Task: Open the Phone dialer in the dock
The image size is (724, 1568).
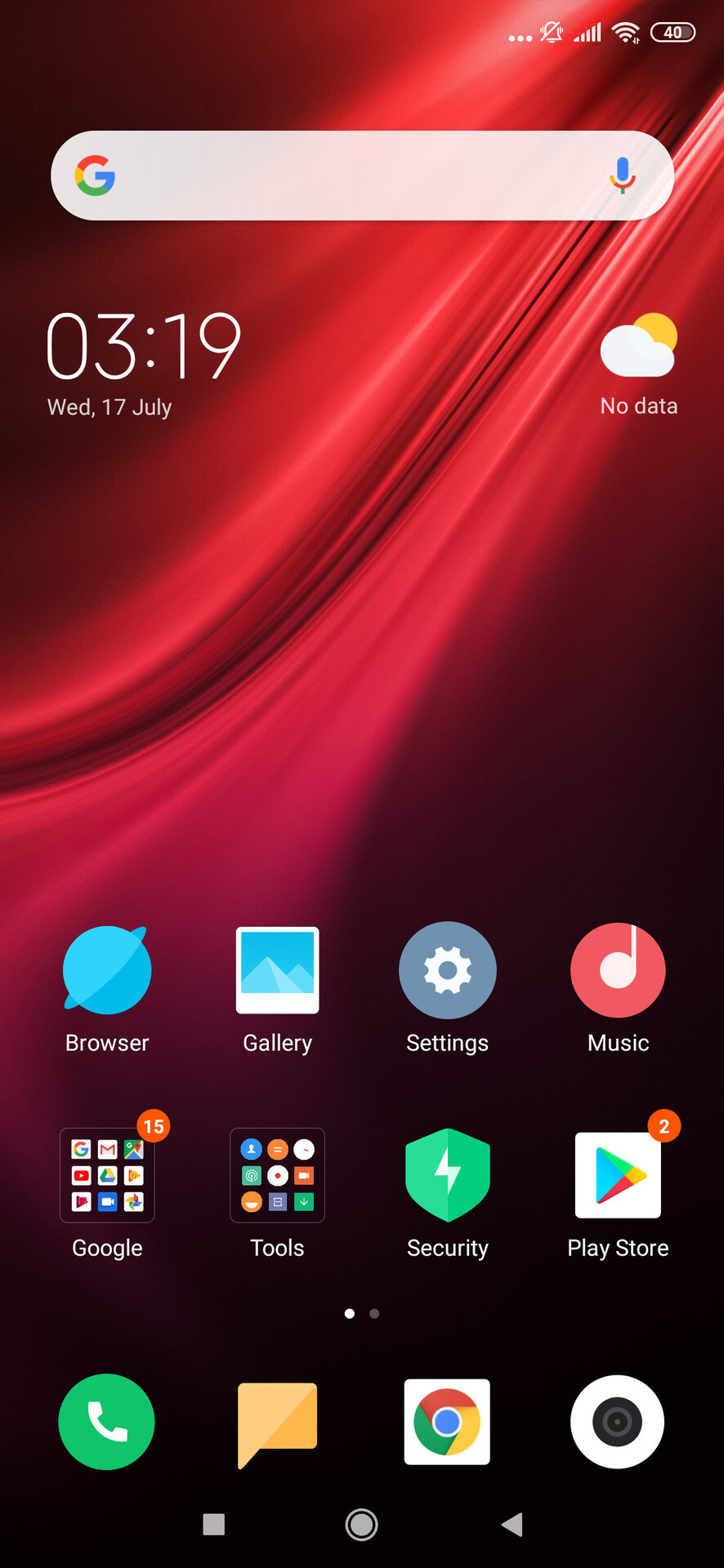Action: (x=107, y=1422)
